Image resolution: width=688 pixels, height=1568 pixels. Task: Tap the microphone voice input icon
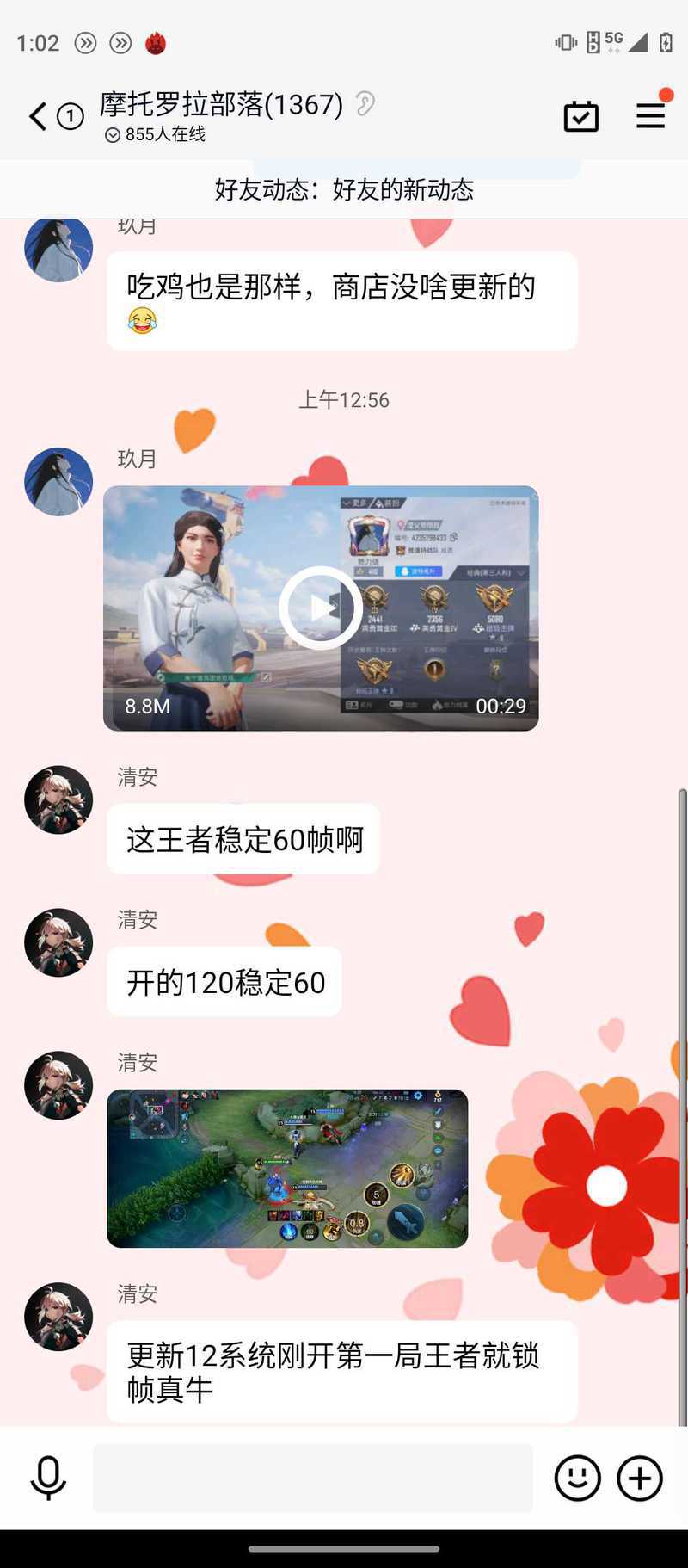tap(48, 1478)
